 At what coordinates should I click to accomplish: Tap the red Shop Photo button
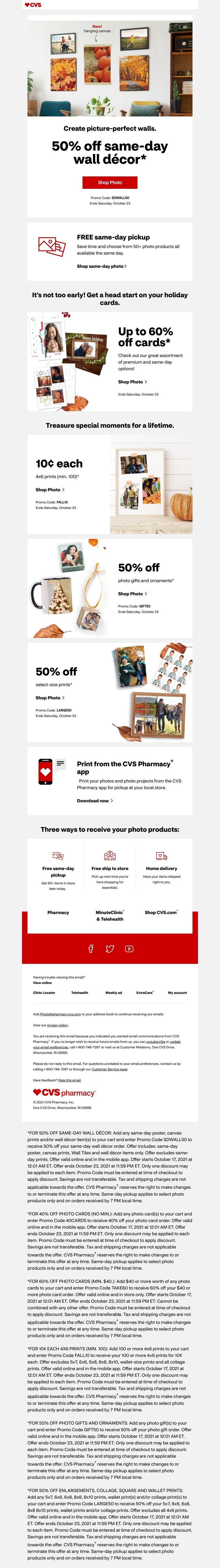(110, 182)
